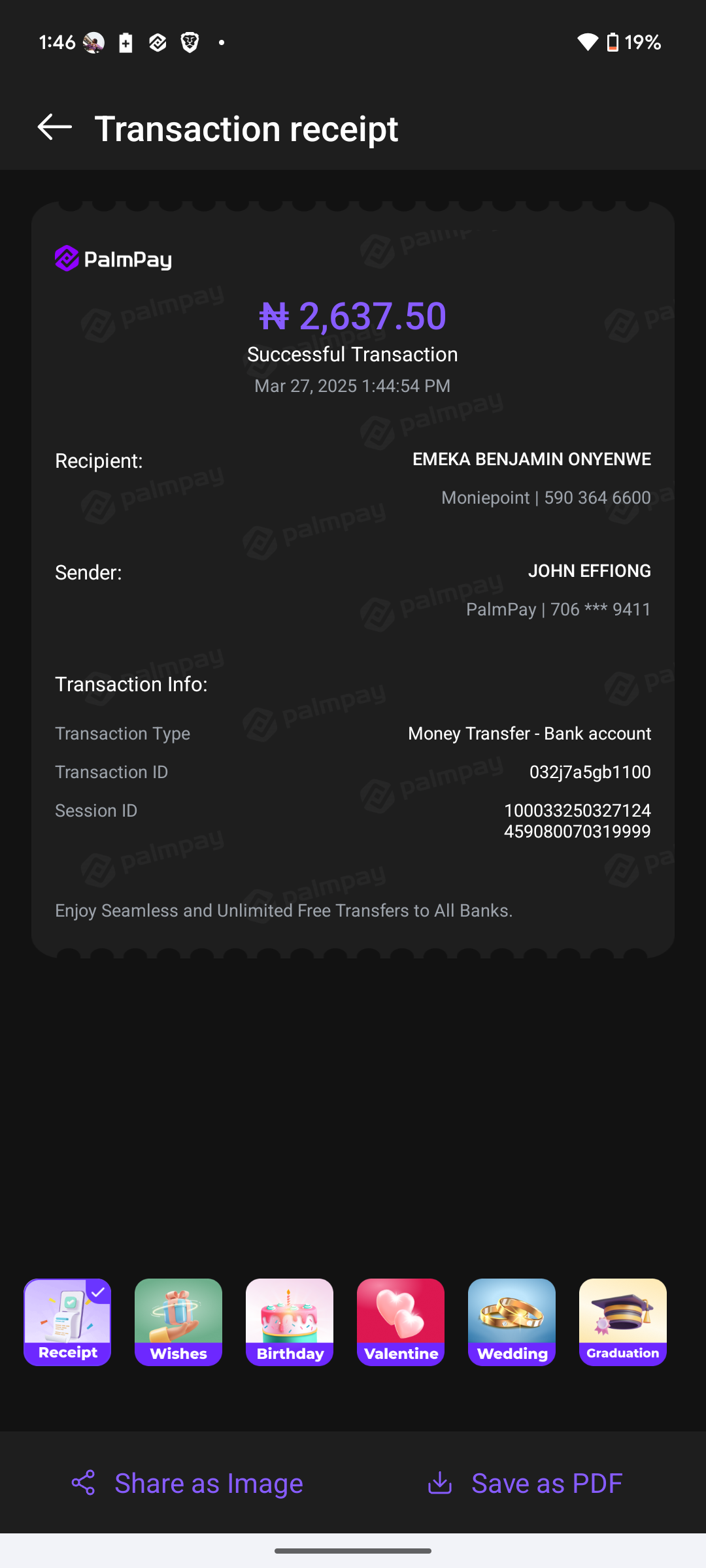Share receipt as Image
706x1568 pixels.
coord(188,1483)
